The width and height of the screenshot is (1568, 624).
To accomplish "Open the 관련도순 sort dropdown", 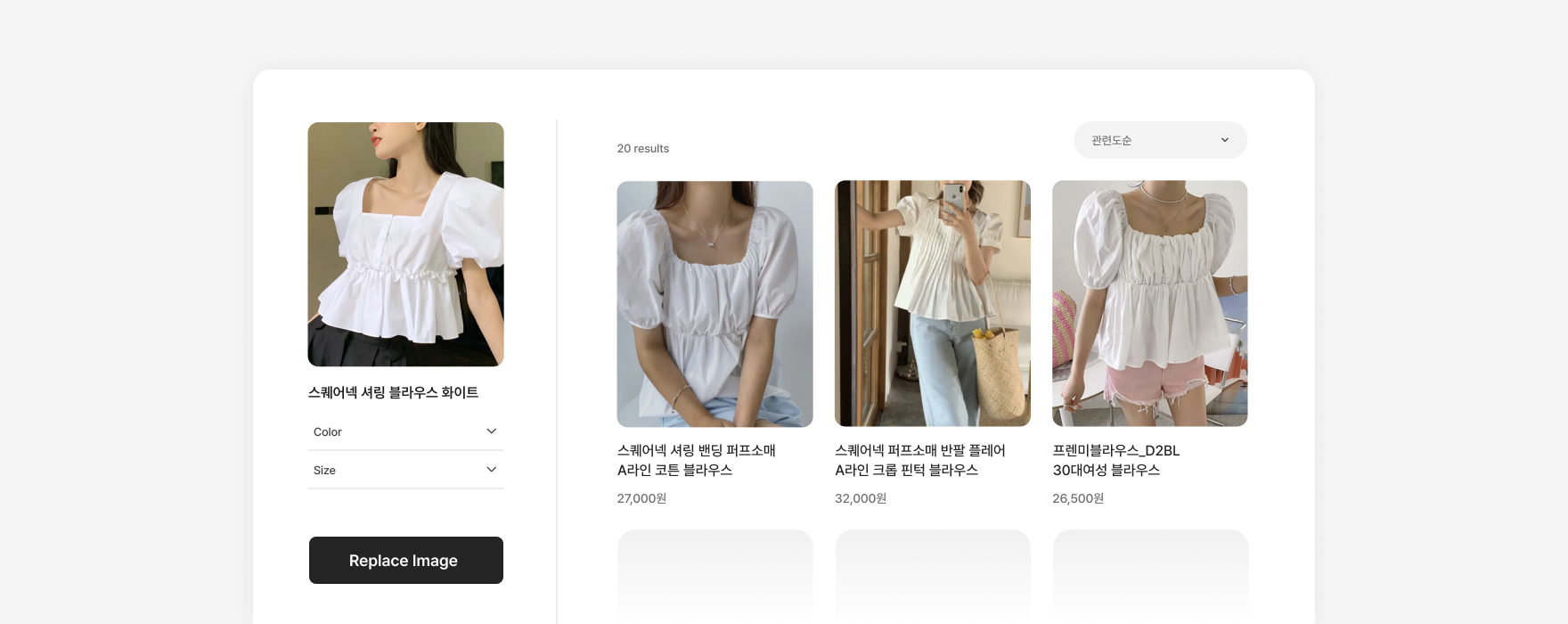I will 1160,140.
